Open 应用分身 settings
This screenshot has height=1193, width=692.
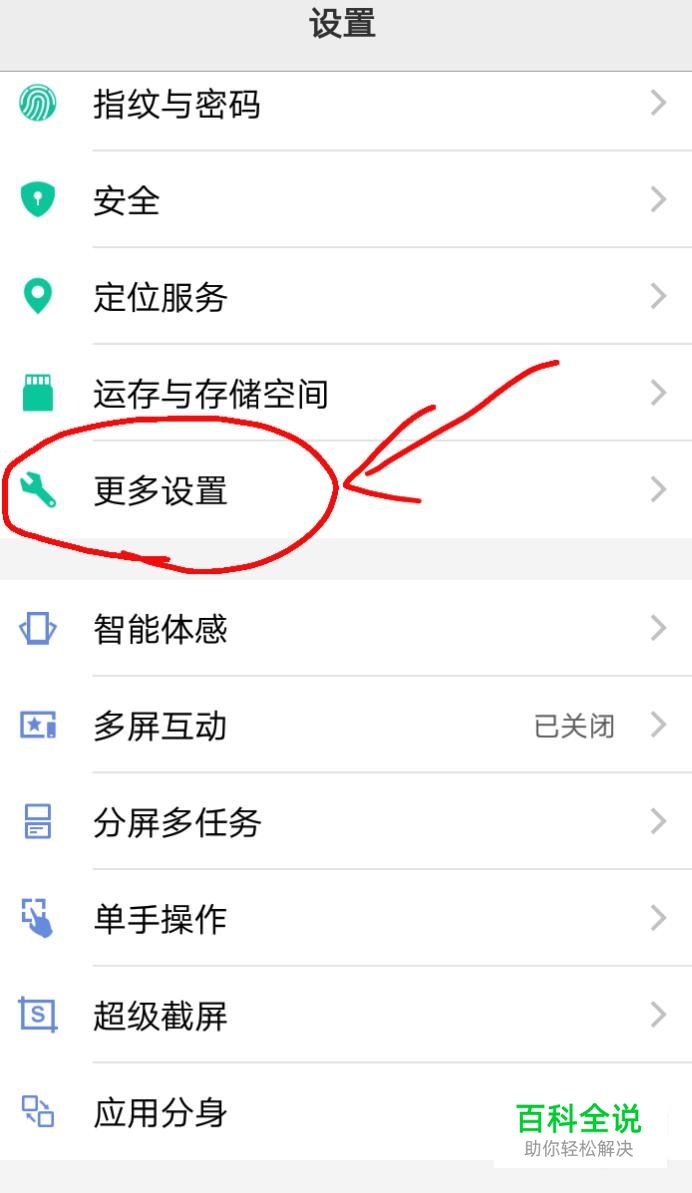pyautogui.click(x=160, y=1112)
